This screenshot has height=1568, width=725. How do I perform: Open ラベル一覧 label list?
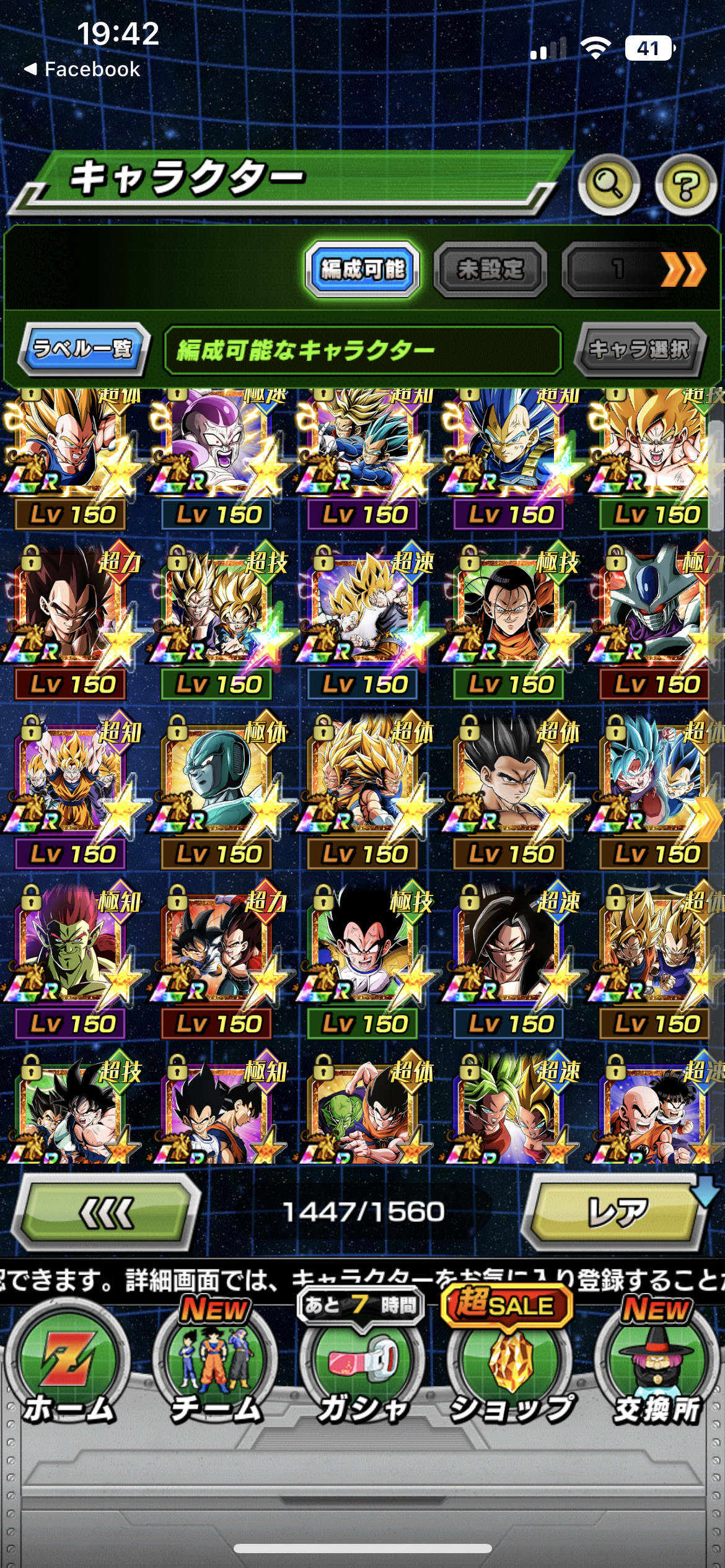(x=83, y=349)
